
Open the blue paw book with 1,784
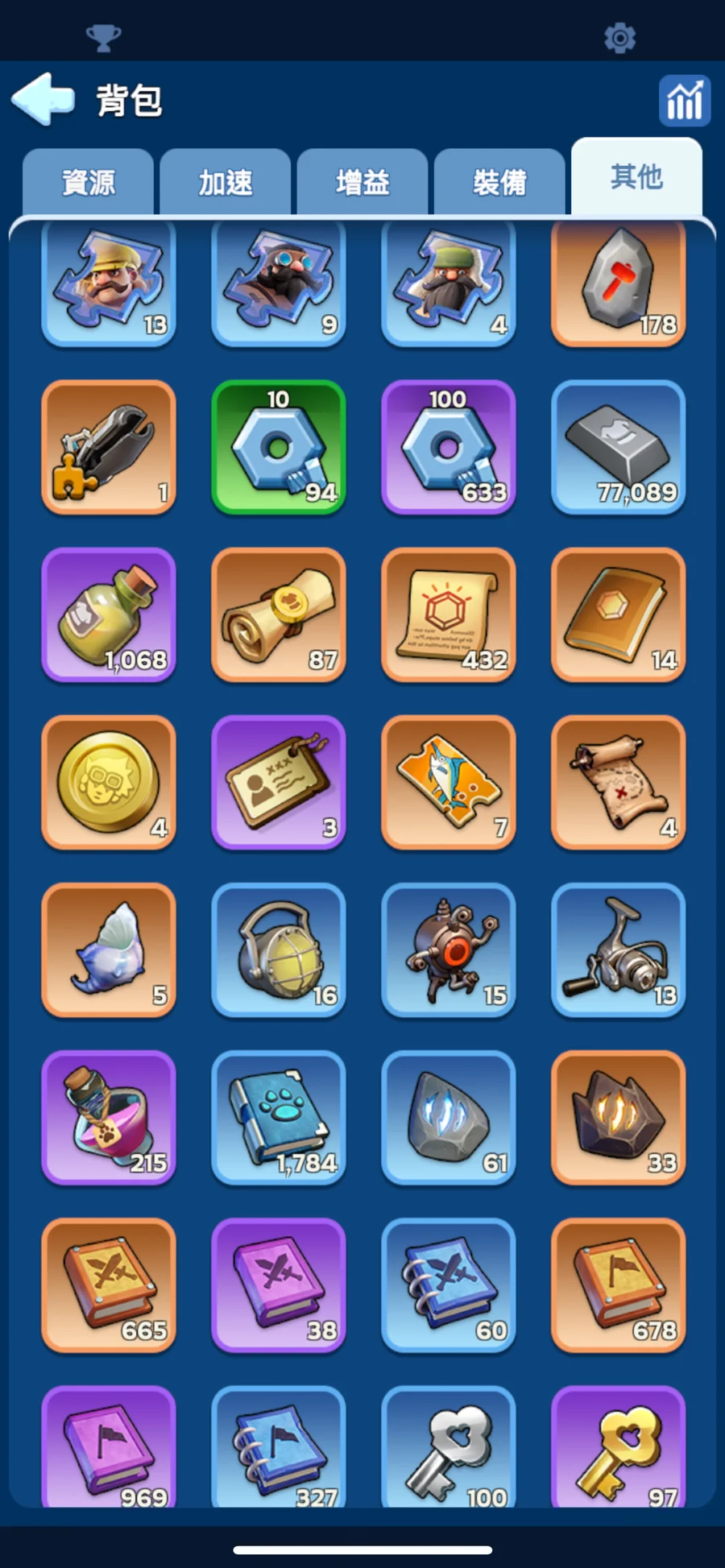(x=279, y=1117)
